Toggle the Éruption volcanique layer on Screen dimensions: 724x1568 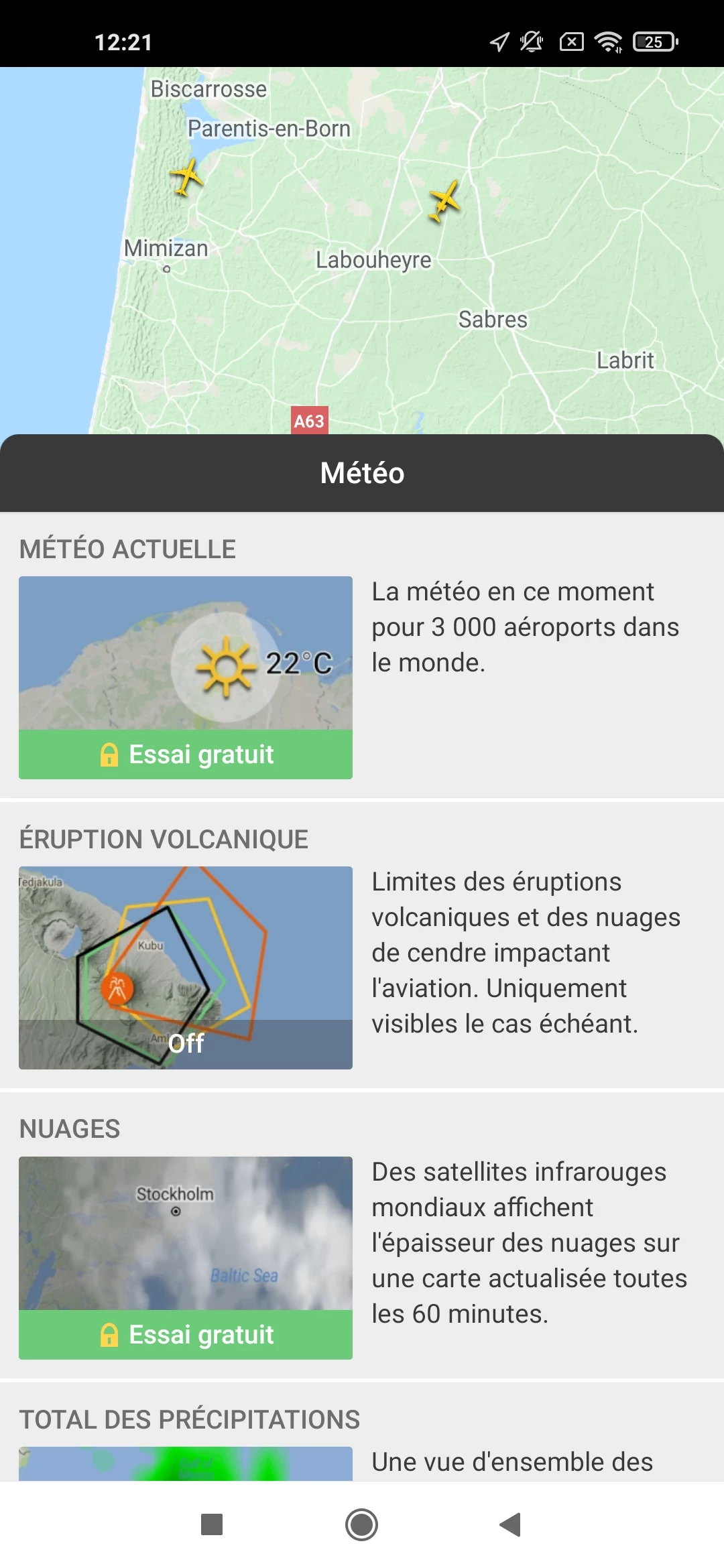click(x=186, y=968)
